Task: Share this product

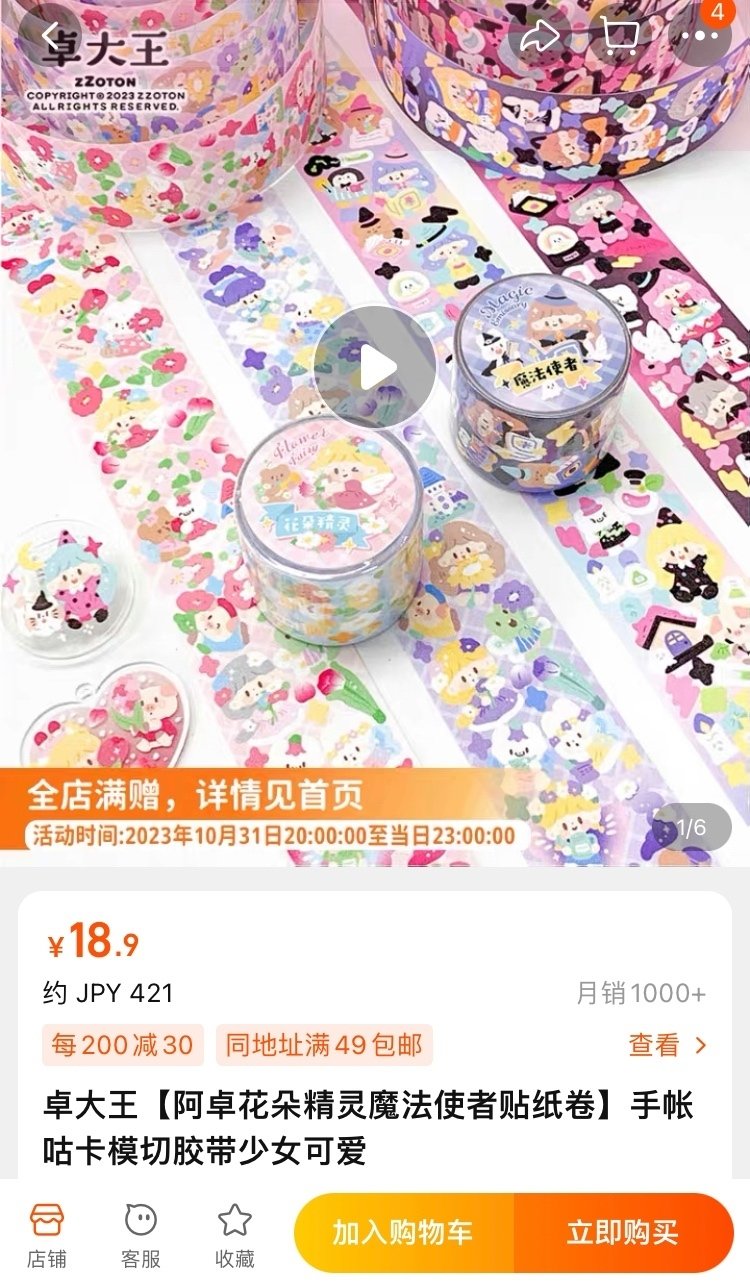Action: (539, 37)
